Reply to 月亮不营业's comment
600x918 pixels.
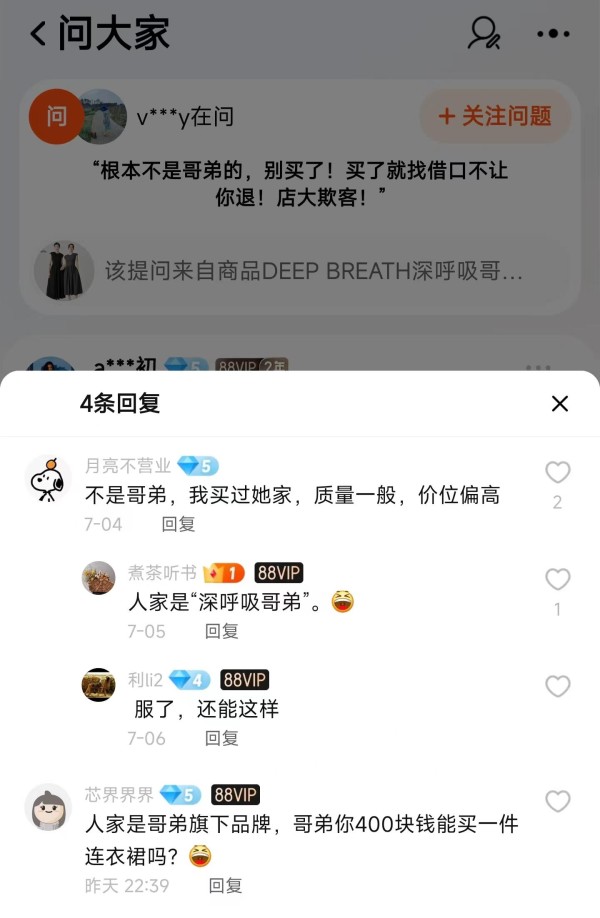(178, 523)
